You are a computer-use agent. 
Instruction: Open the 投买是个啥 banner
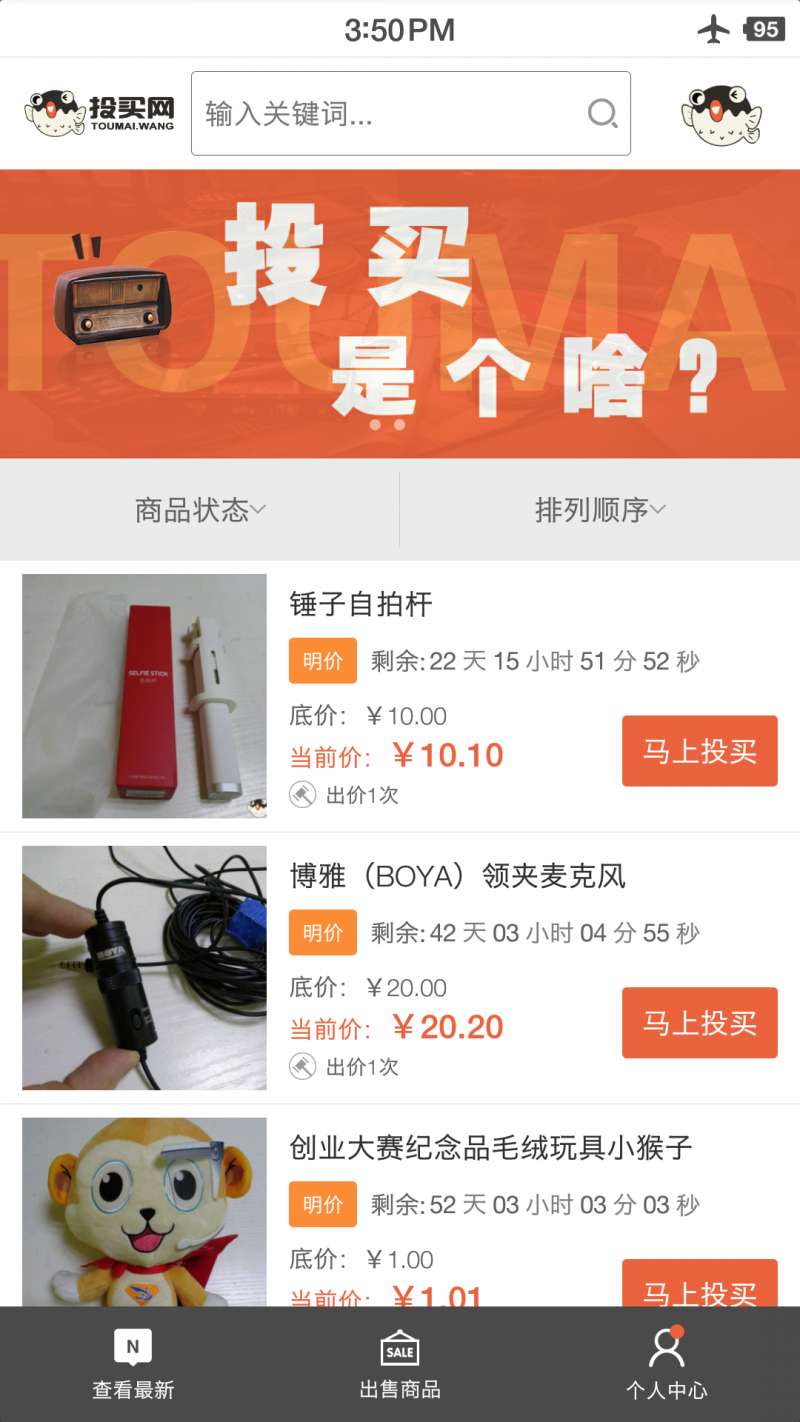pyautogui.click(x=400, y=314)
